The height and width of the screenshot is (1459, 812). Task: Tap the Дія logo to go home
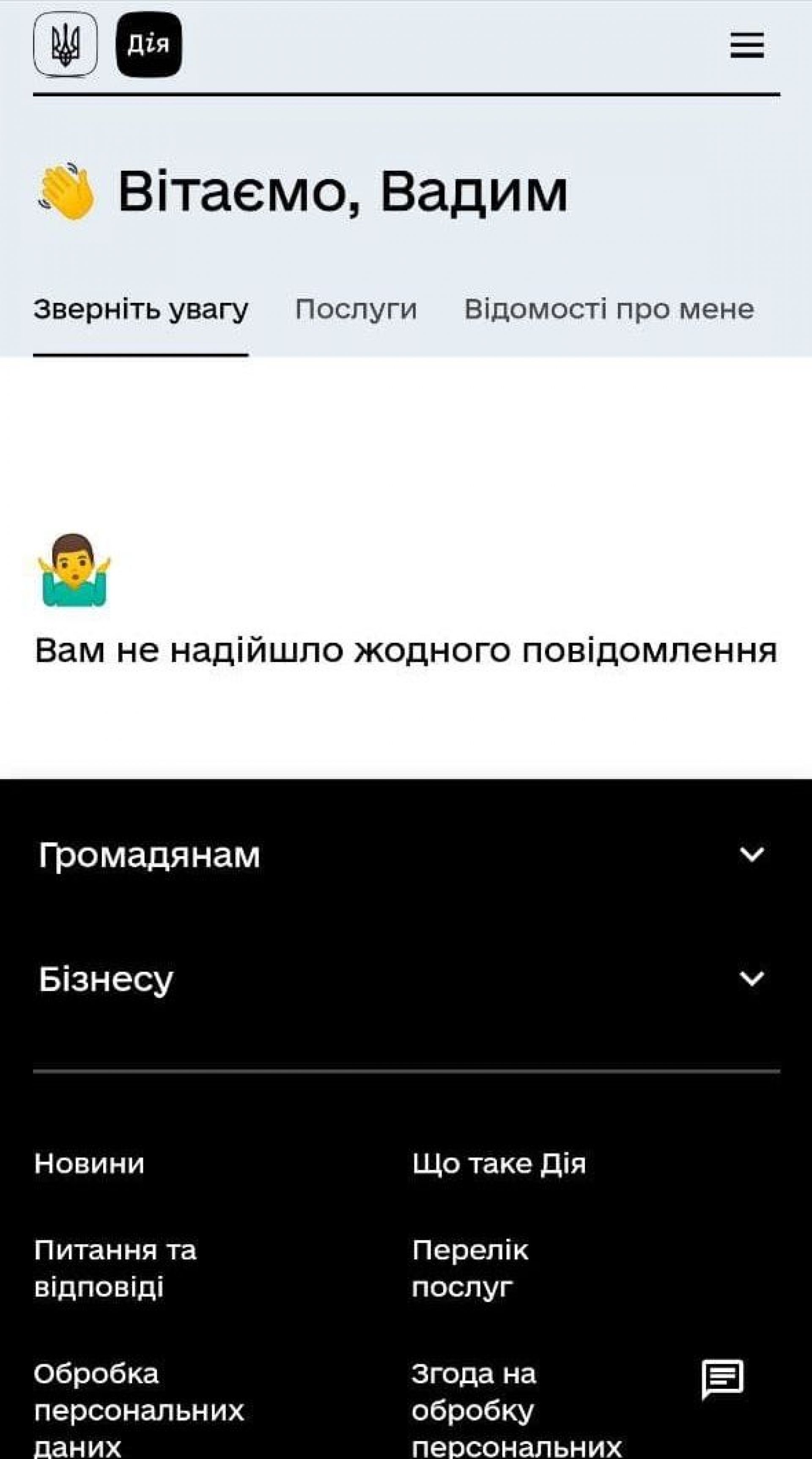coord(149,44)
